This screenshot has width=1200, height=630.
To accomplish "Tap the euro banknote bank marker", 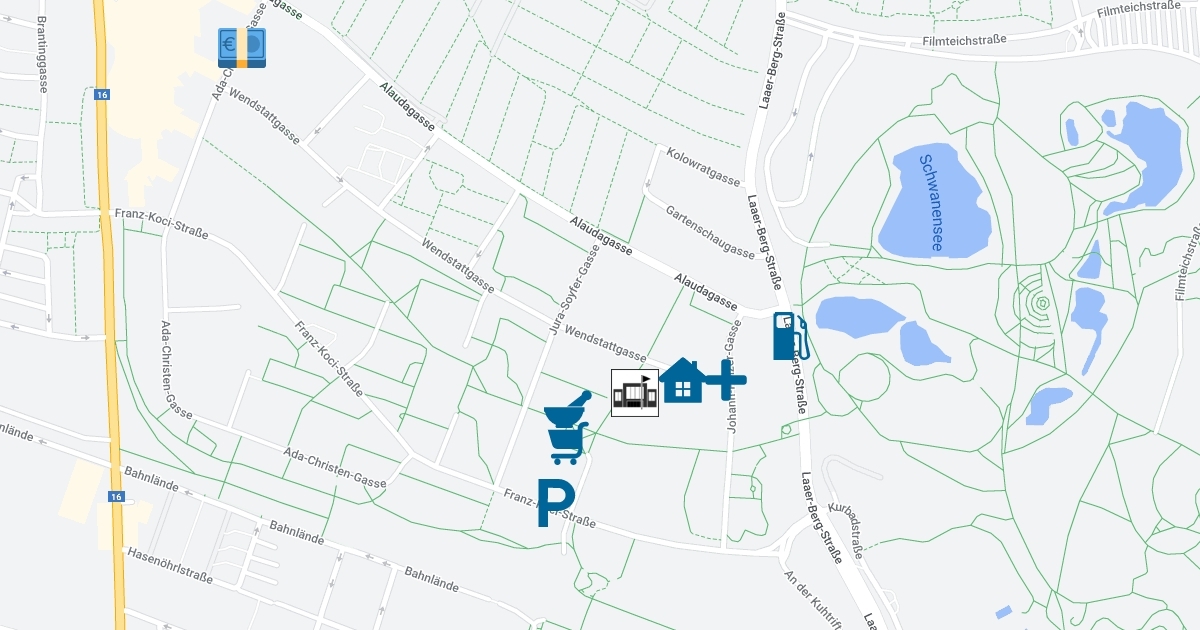I will [242, 47].
